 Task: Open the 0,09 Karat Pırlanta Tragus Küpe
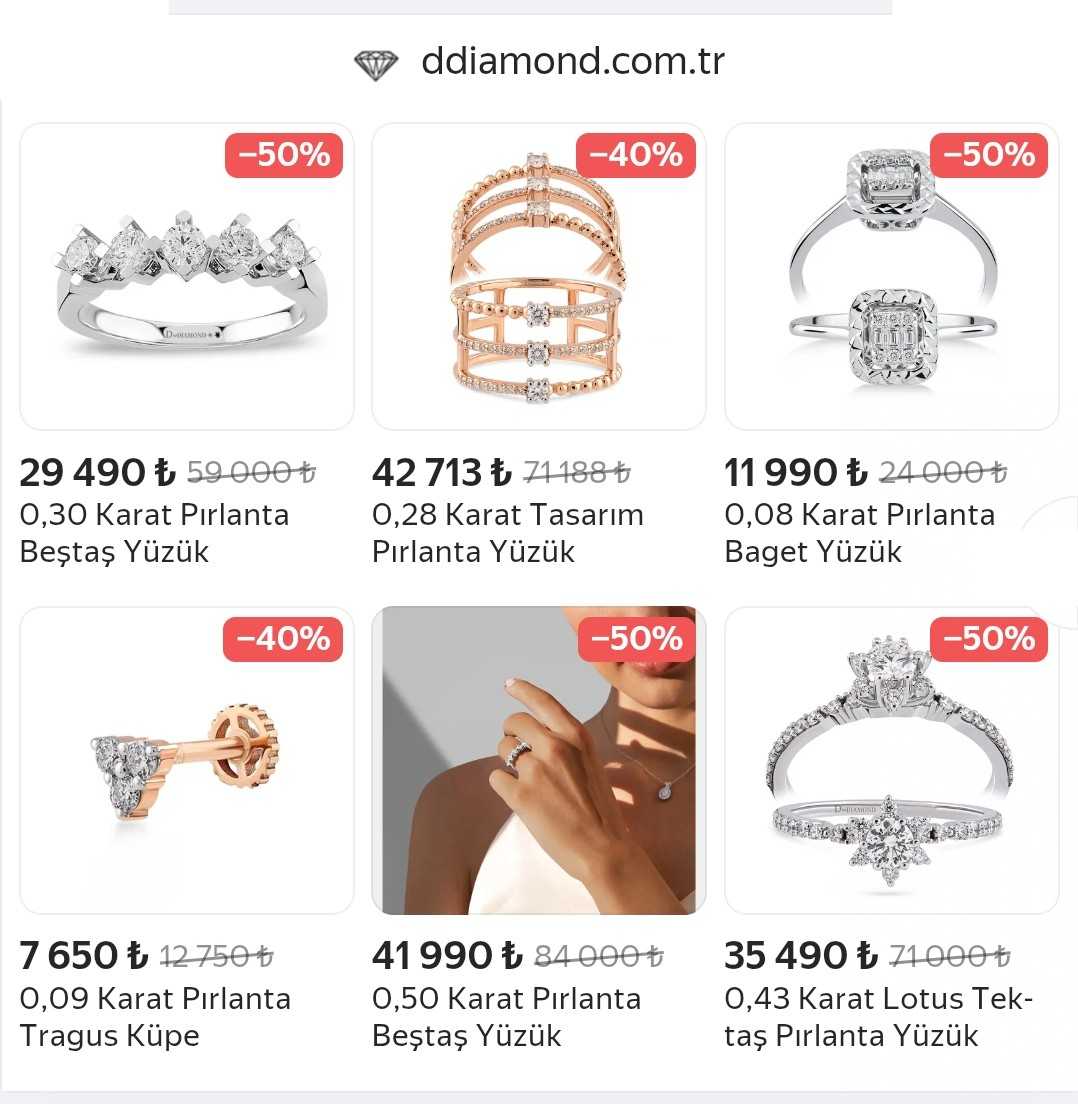(187, 760)
